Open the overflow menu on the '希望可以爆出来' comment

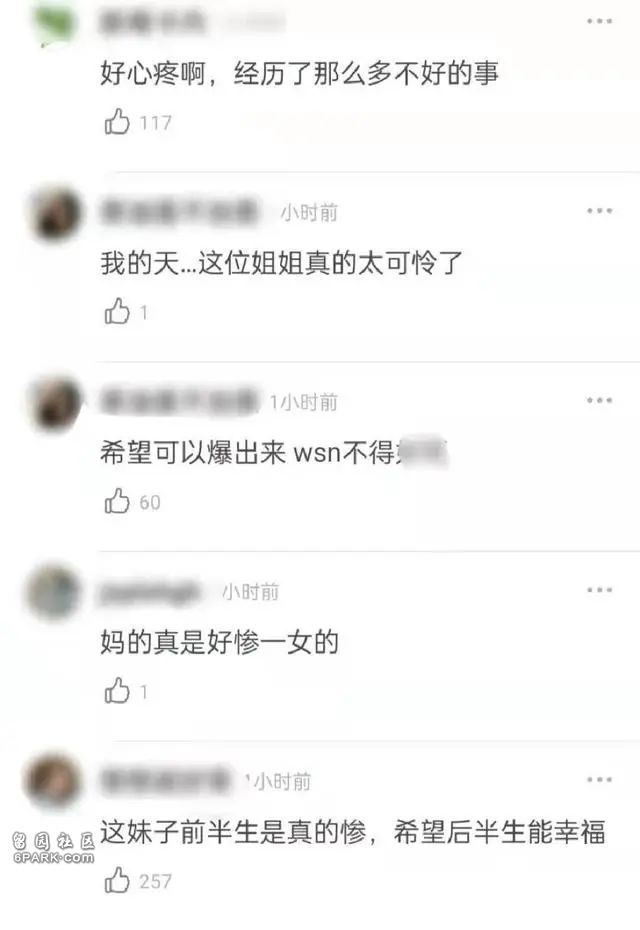(x=600, y=400)
